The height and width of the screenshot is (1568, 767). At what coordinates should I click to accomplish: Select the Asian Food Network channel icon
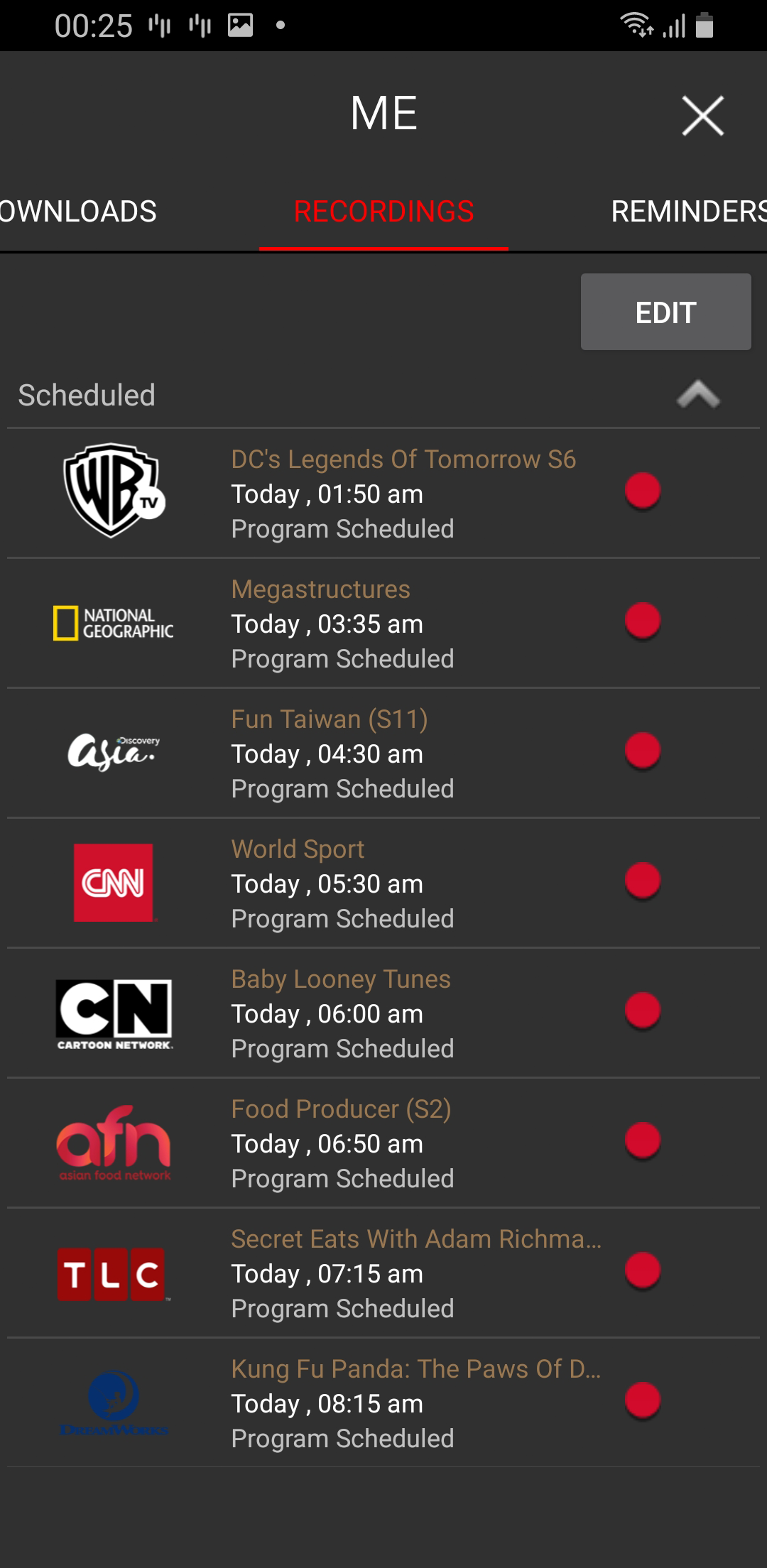(114, 1143)
